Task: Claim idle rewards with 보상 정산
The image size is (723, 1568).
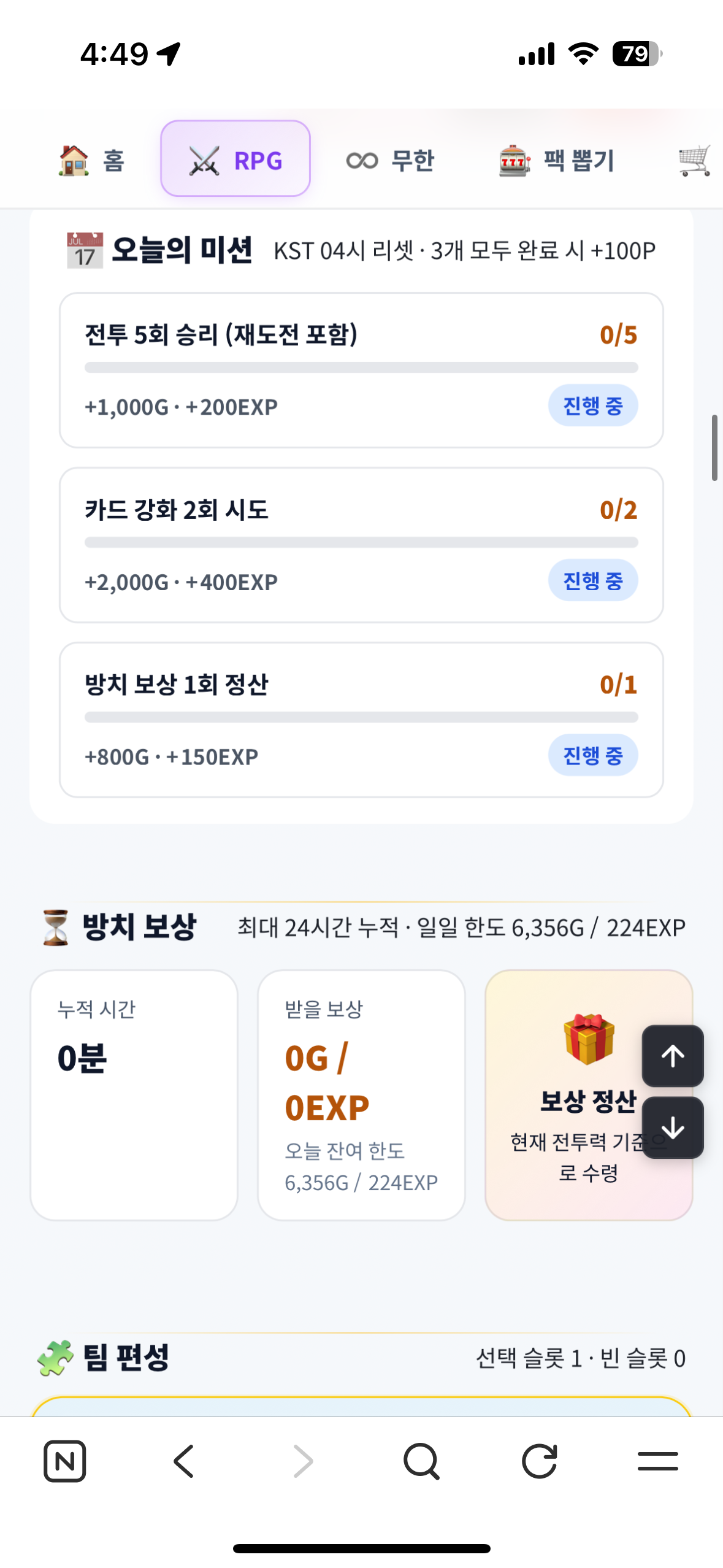Action: point(589,1096)
